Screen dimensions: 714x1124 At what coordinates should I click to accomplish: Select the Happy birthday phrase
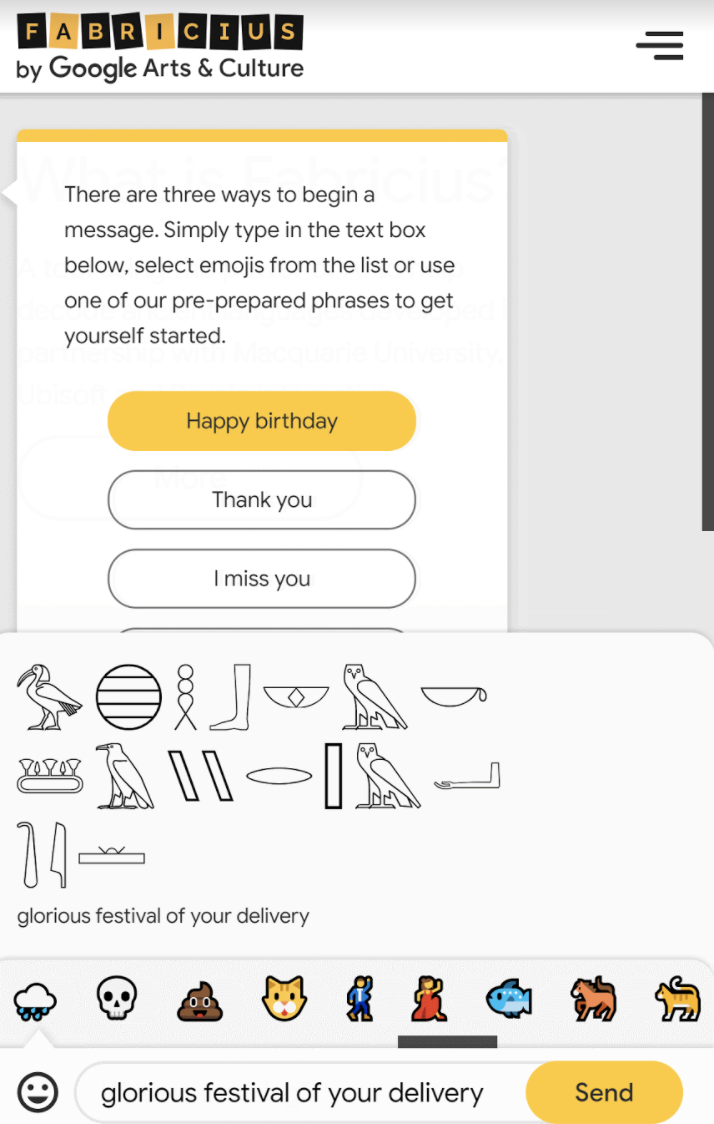click(261, 421)
